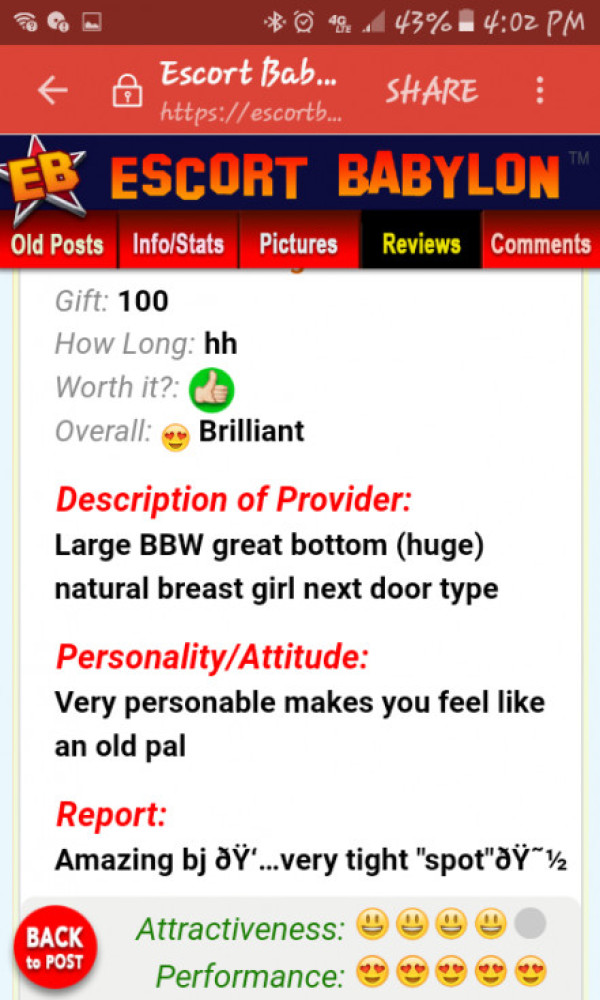Image resolution: width=600 pixels, height=1000 pixels.
Task: Select the Reviews tab
Action: [x=421, y=244]
